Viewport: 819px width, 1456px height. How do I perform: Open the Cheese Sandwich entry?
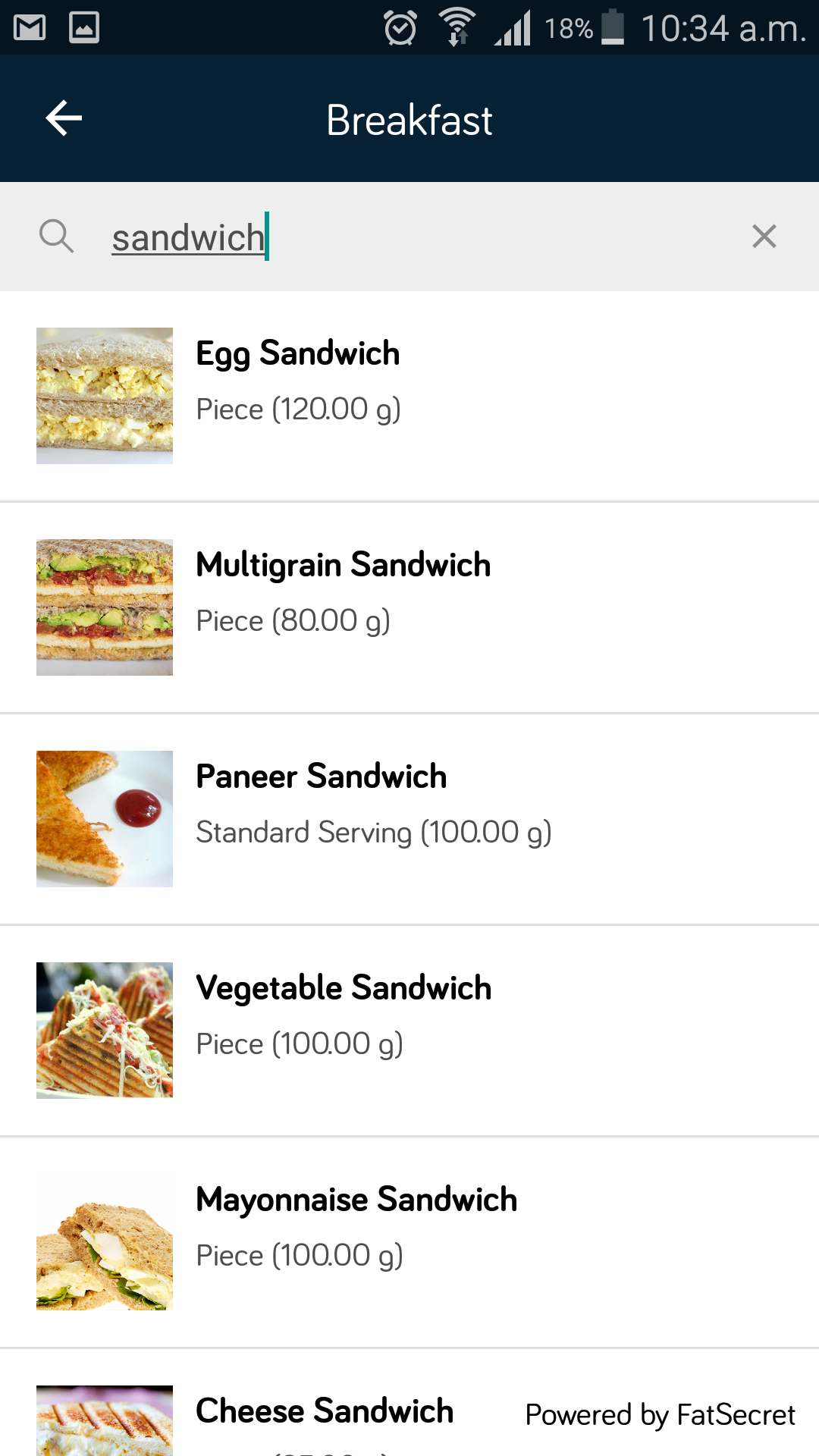[x=325, y=1412]
